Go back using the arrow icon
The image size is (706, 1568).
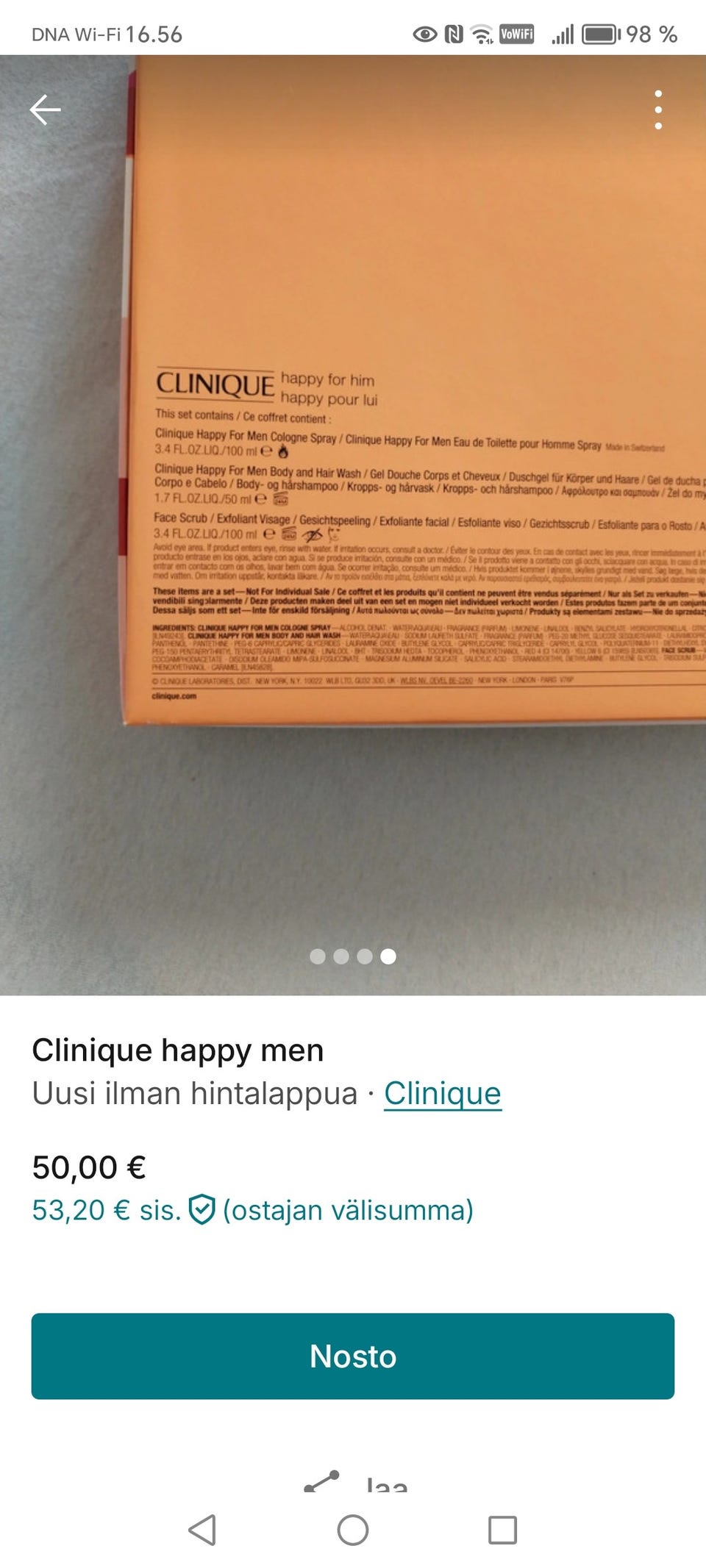(45, 110)
